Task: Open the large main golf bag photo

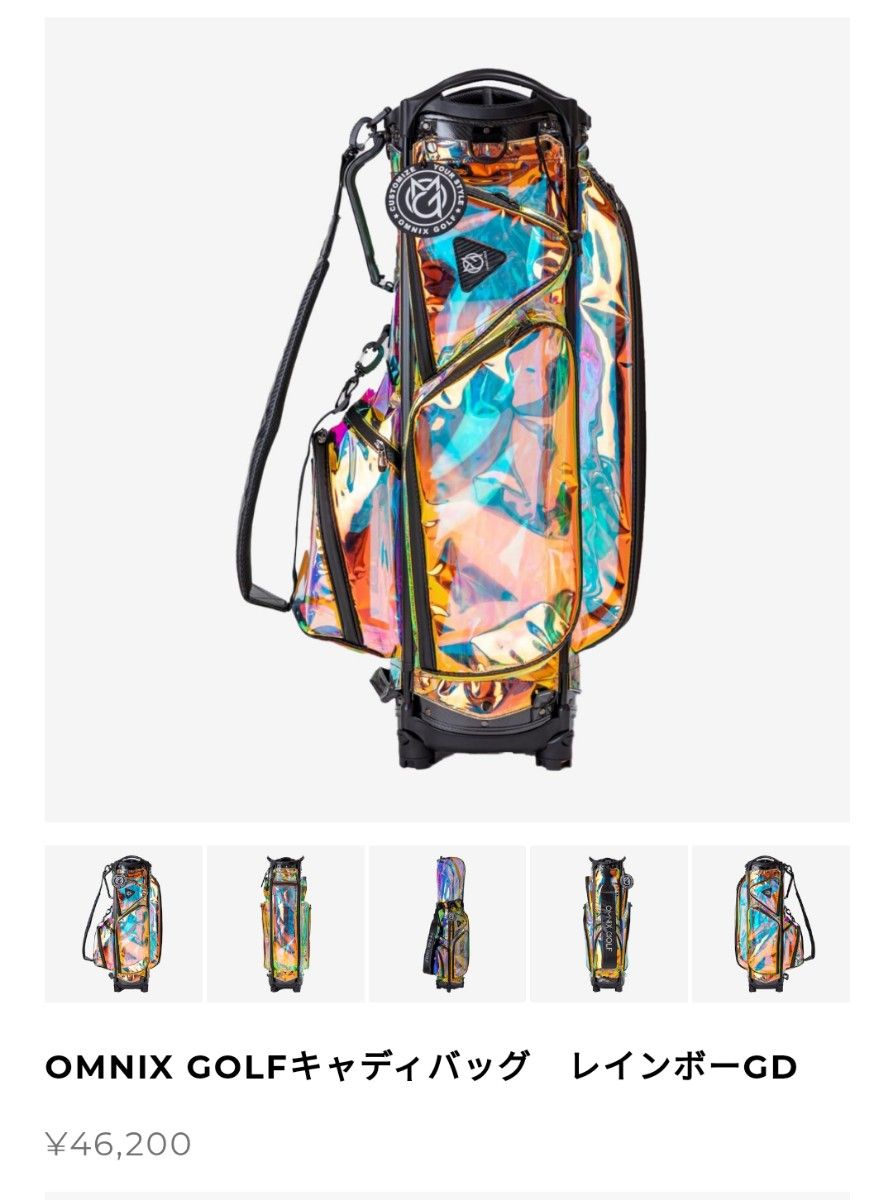Action: pyautogui.click(x=447, y=420)
